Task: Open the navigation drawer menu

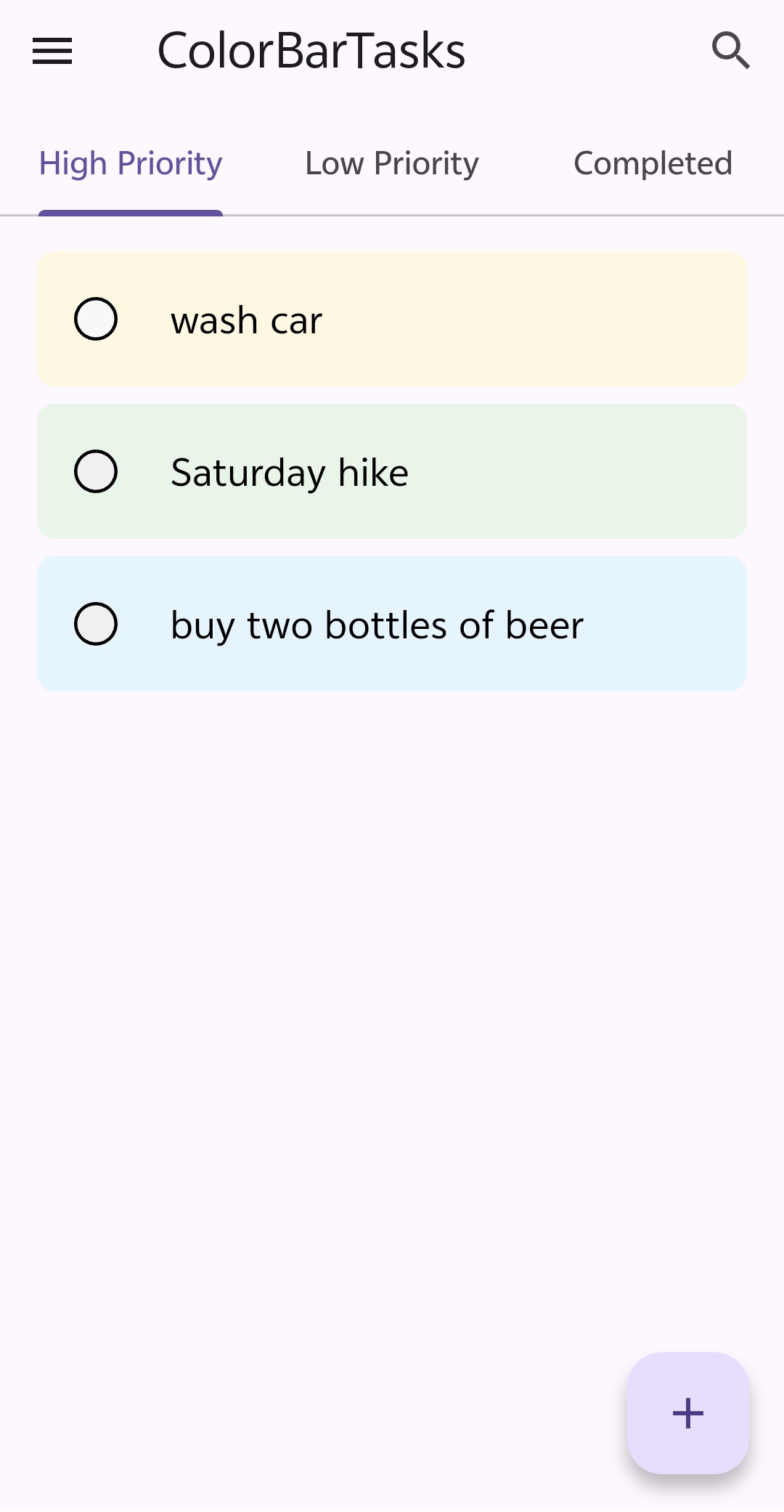Action: [x=52, y=51]
